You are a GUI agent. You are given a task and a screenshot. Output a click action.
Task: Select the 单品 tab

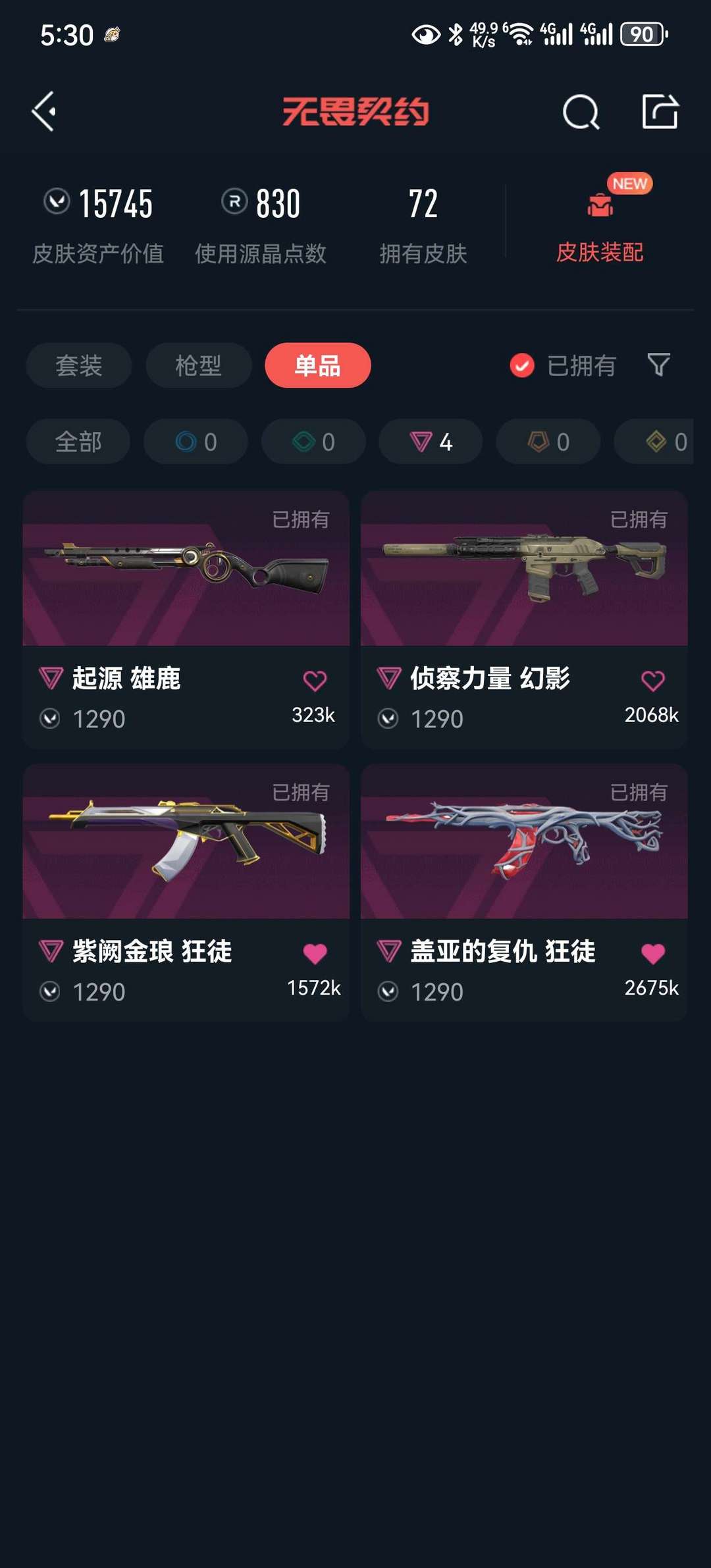pos(317,365)
